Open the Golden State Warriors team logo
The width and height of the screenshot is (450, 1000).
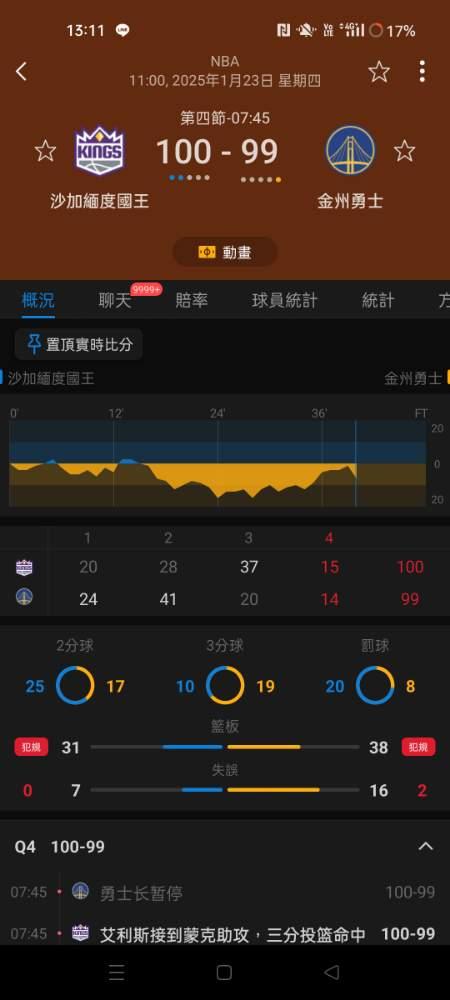pyautogui.click(x=350, y=151)
